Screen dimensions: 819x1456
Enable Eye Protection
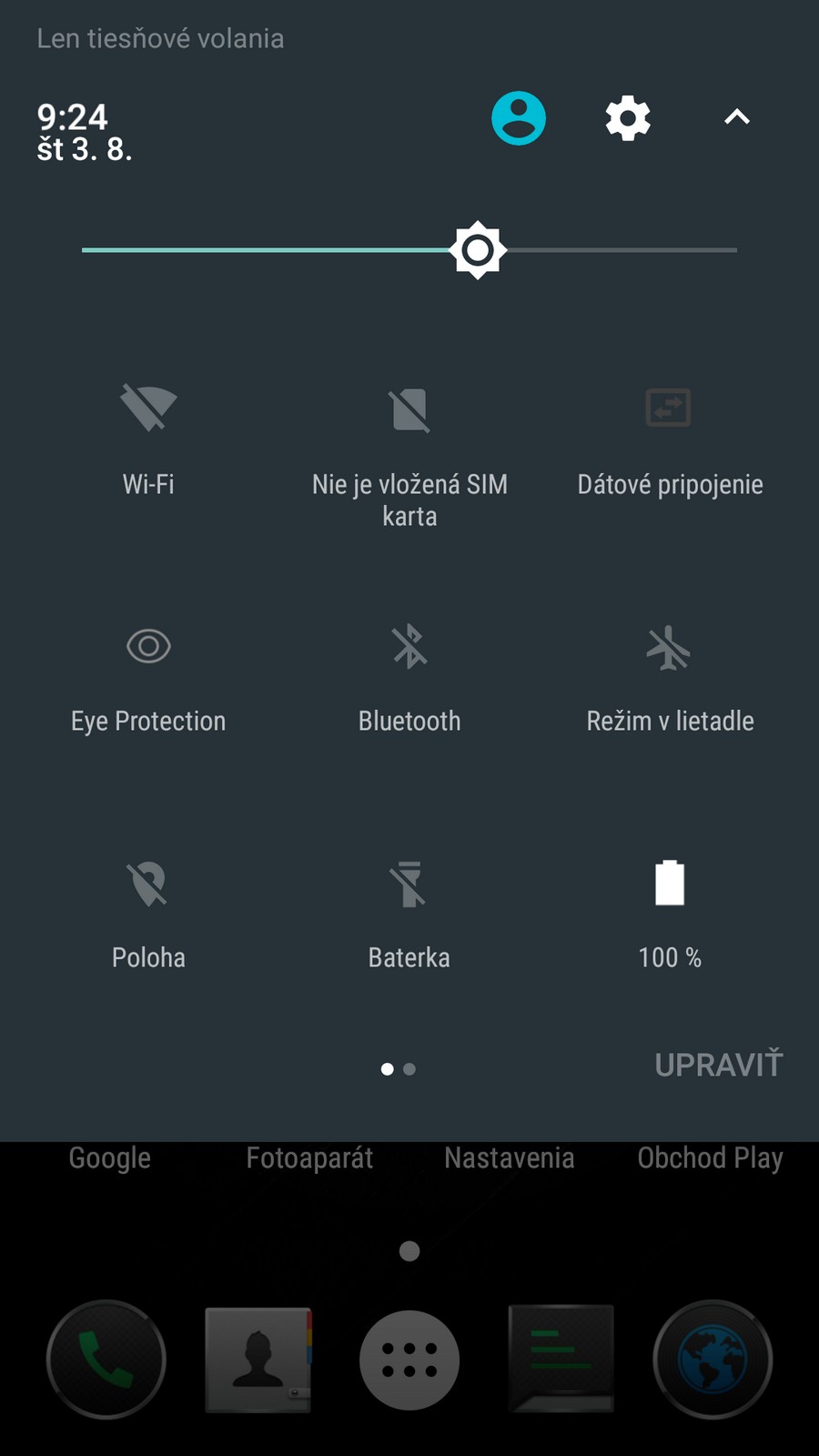point(148,646)
